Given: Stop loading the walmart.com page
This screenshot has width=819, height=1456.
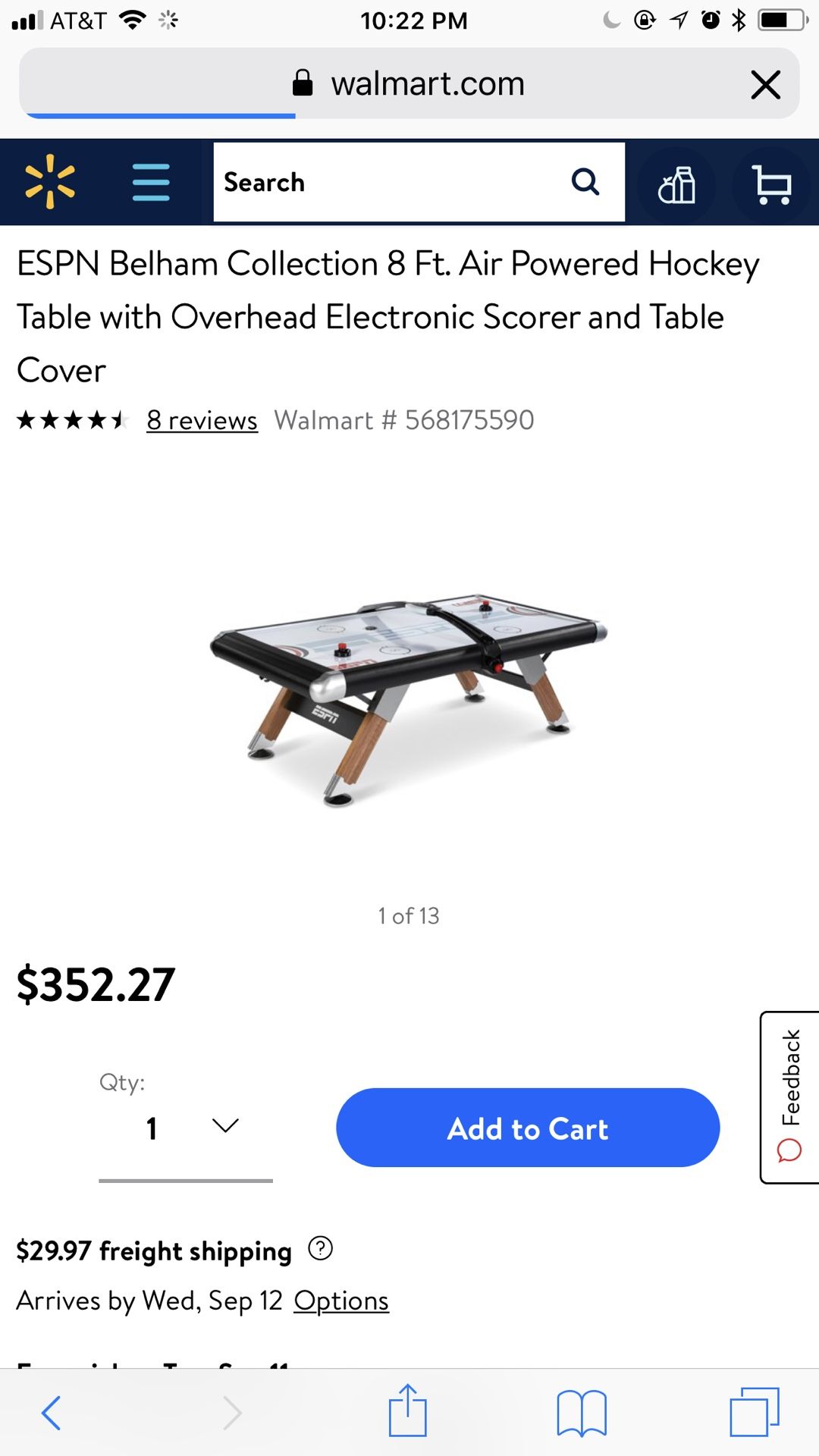Looking at the screenshot, I should tap(765, 84).
